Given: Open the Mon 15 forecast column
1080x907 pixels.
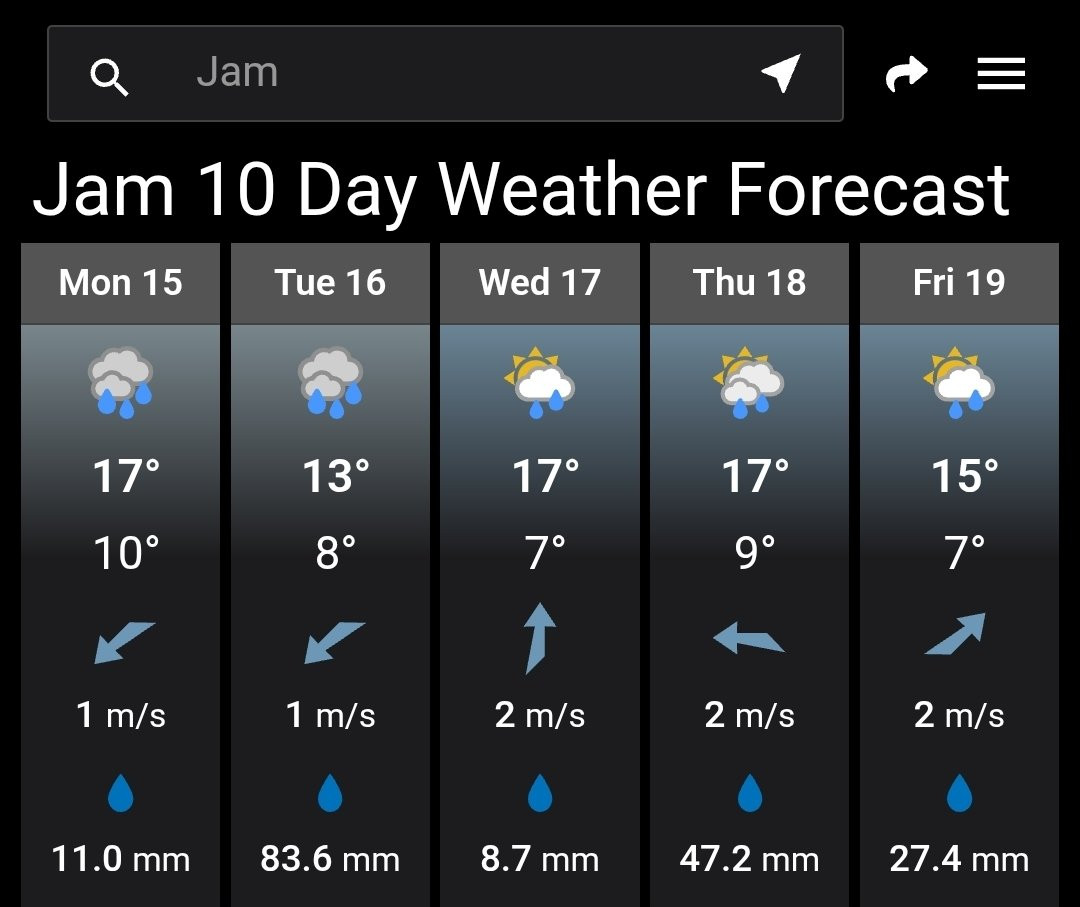Looking at the screenshot, I should 121,575.
